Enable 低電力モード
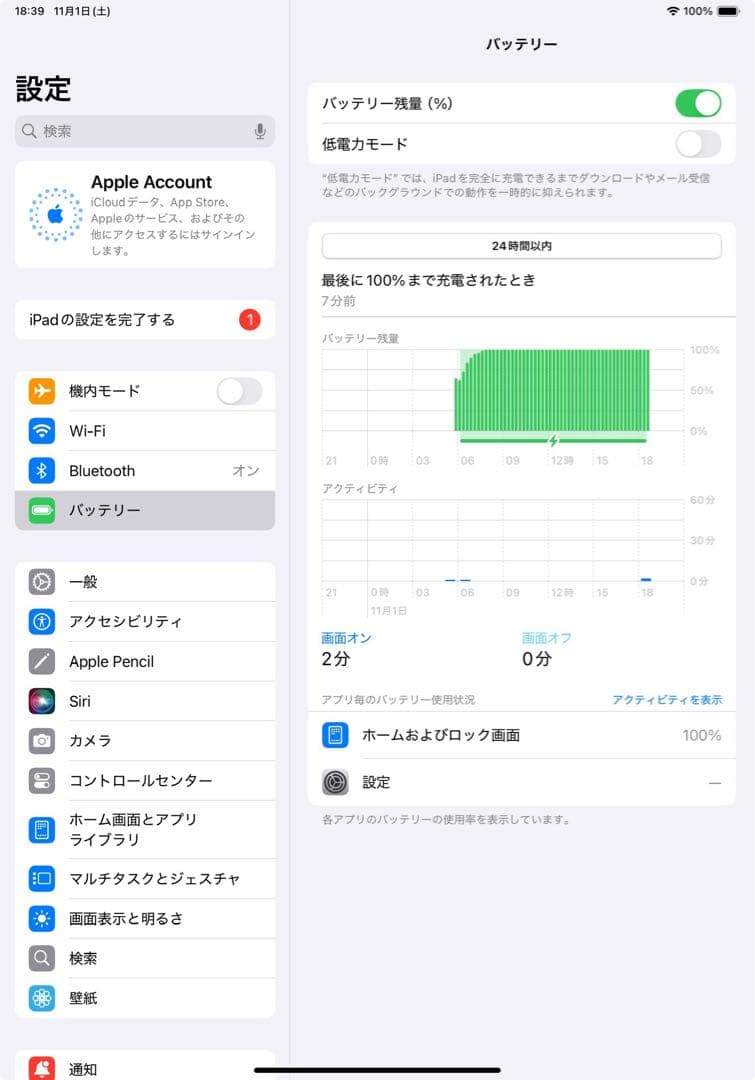Screen dimensions: 755x1080 point(697,144)
